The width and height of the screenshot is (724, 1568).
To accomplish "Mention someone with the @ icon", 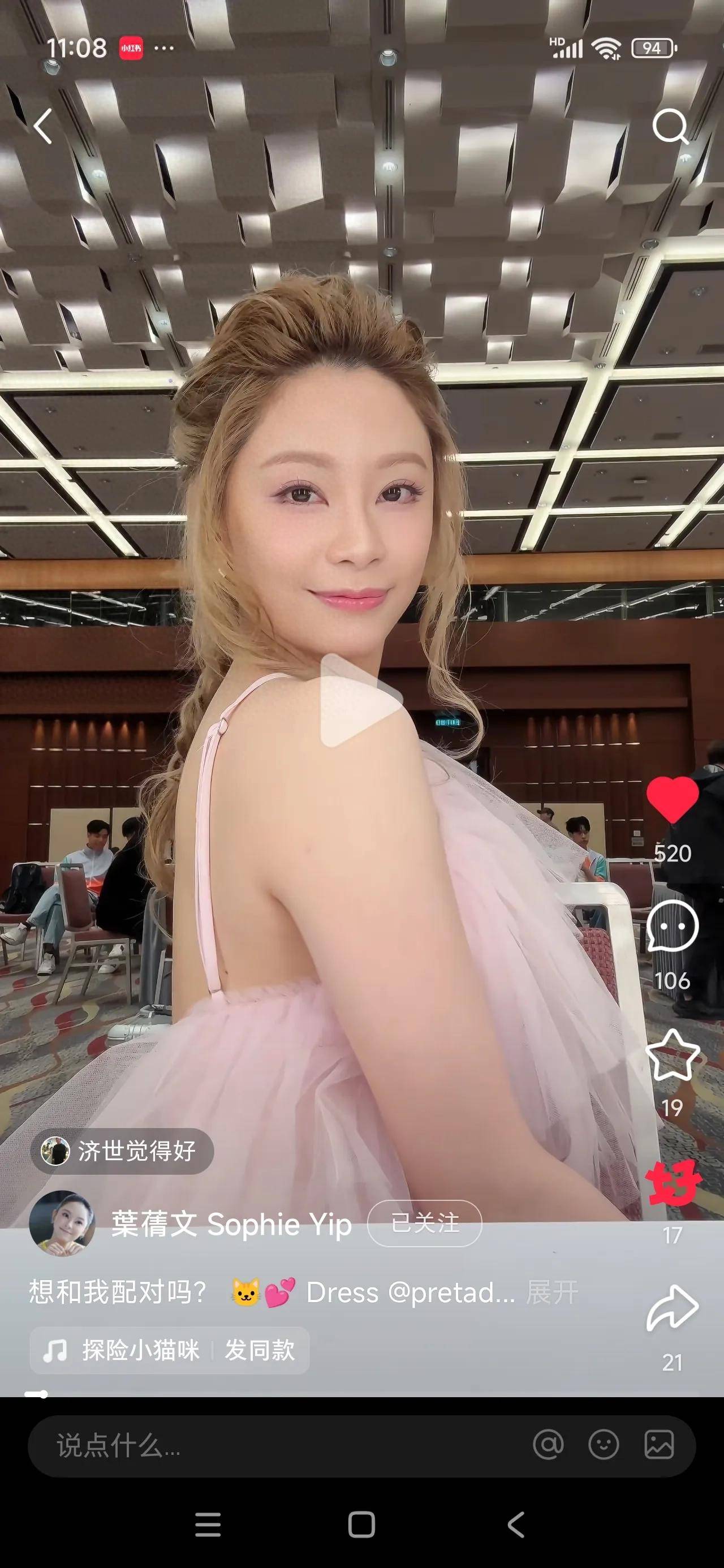I will pos(548,1445).
